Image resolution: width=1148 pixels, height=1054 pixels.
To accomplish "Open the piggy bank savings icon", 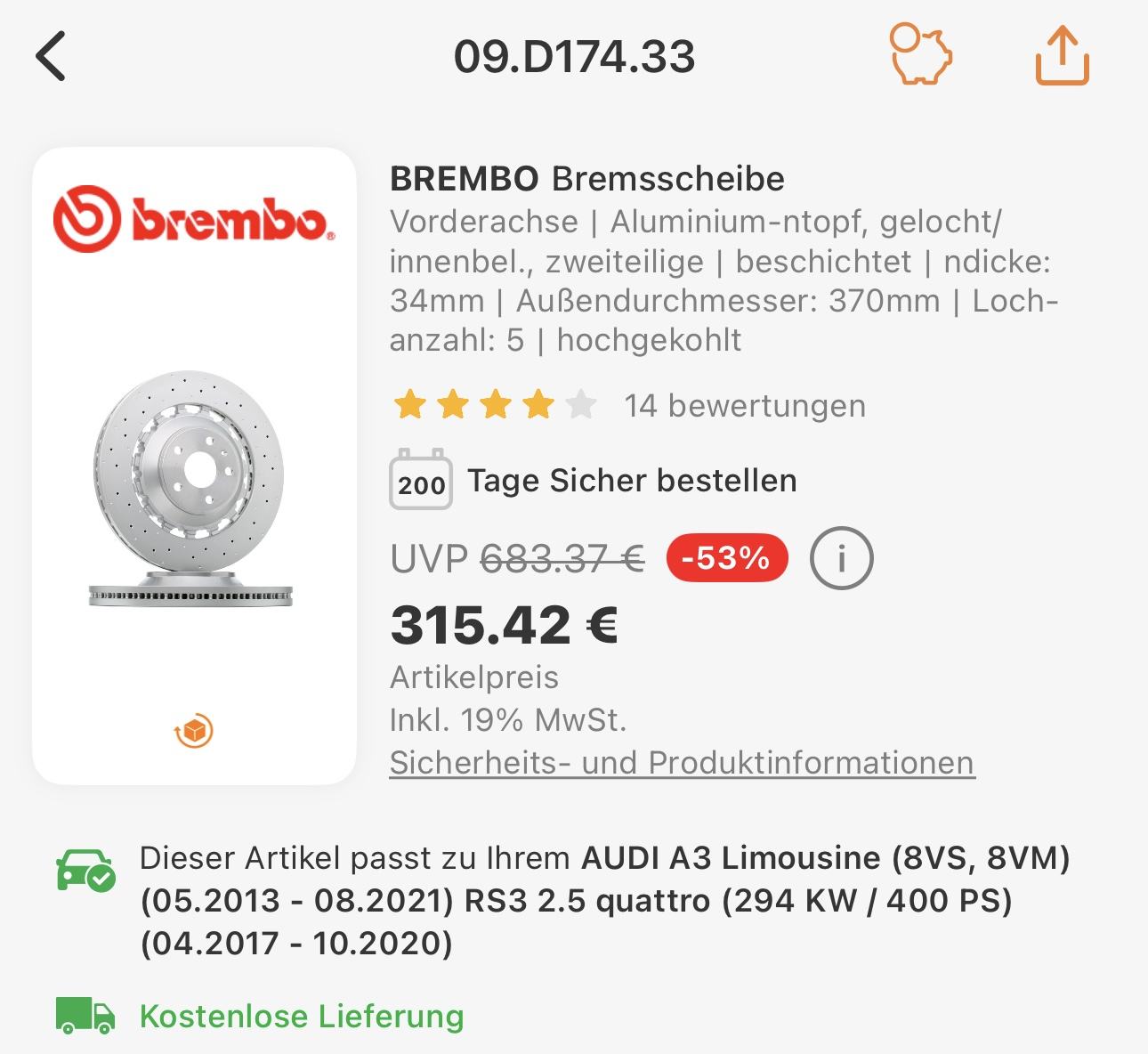I will (920, 55).
